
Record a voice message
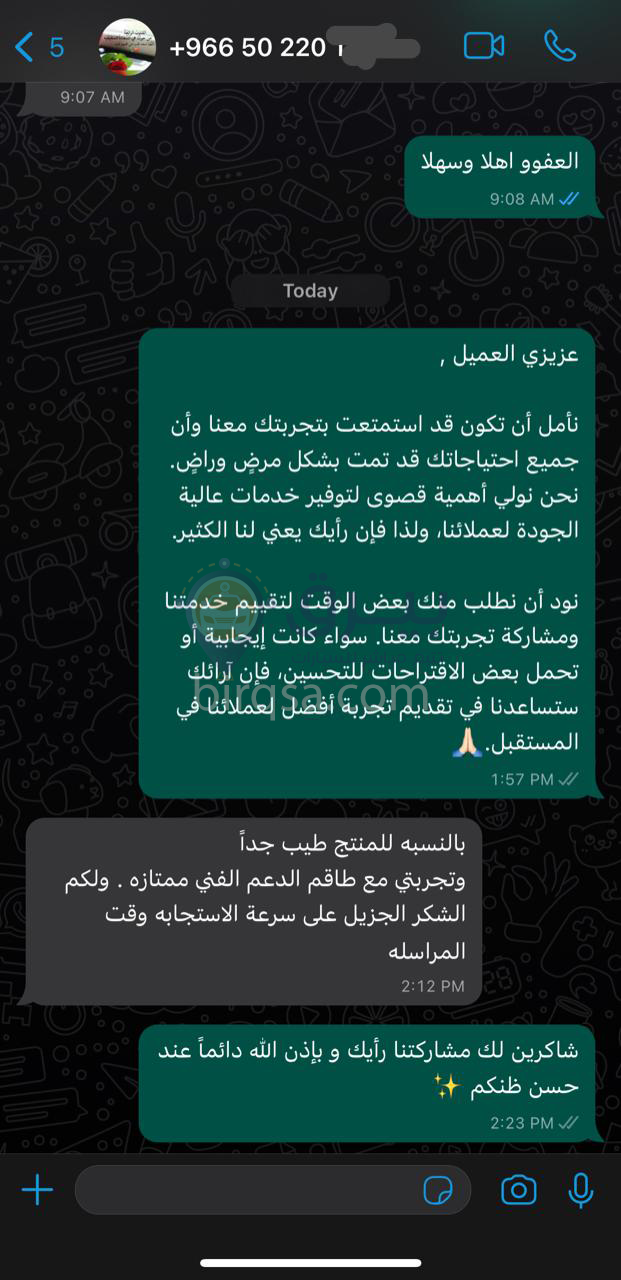[x=580, y=1190]
